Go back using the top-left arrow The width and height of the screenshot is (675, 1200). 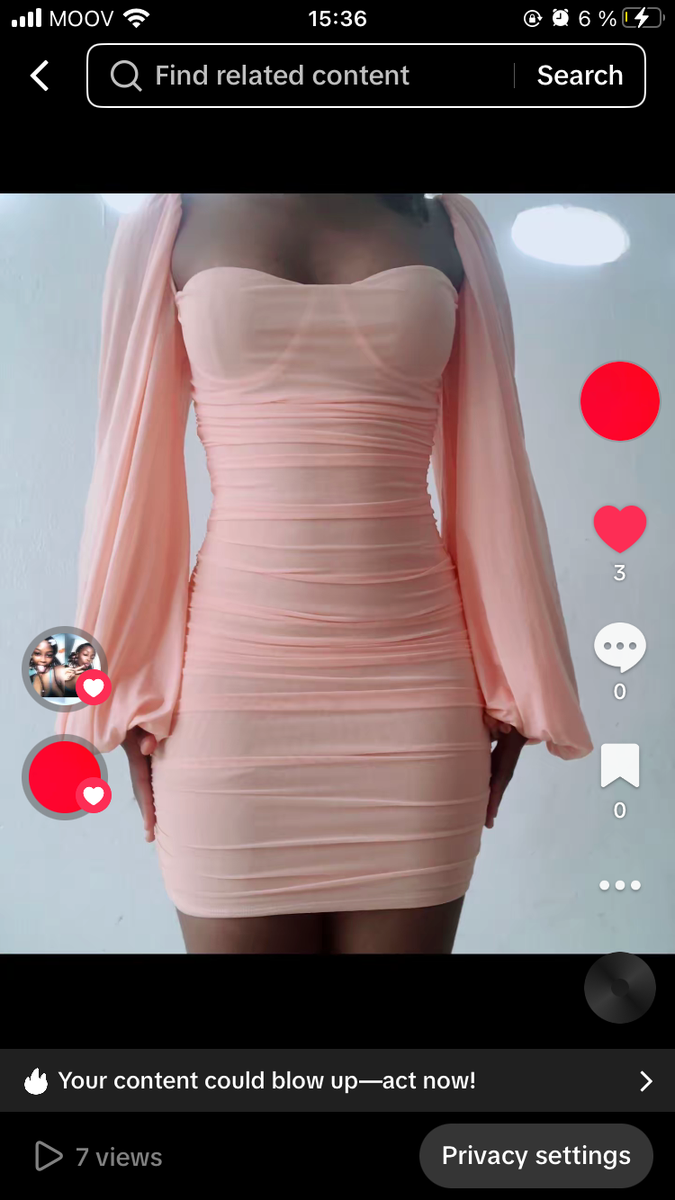pyautogui.click(x=39, y=76)
